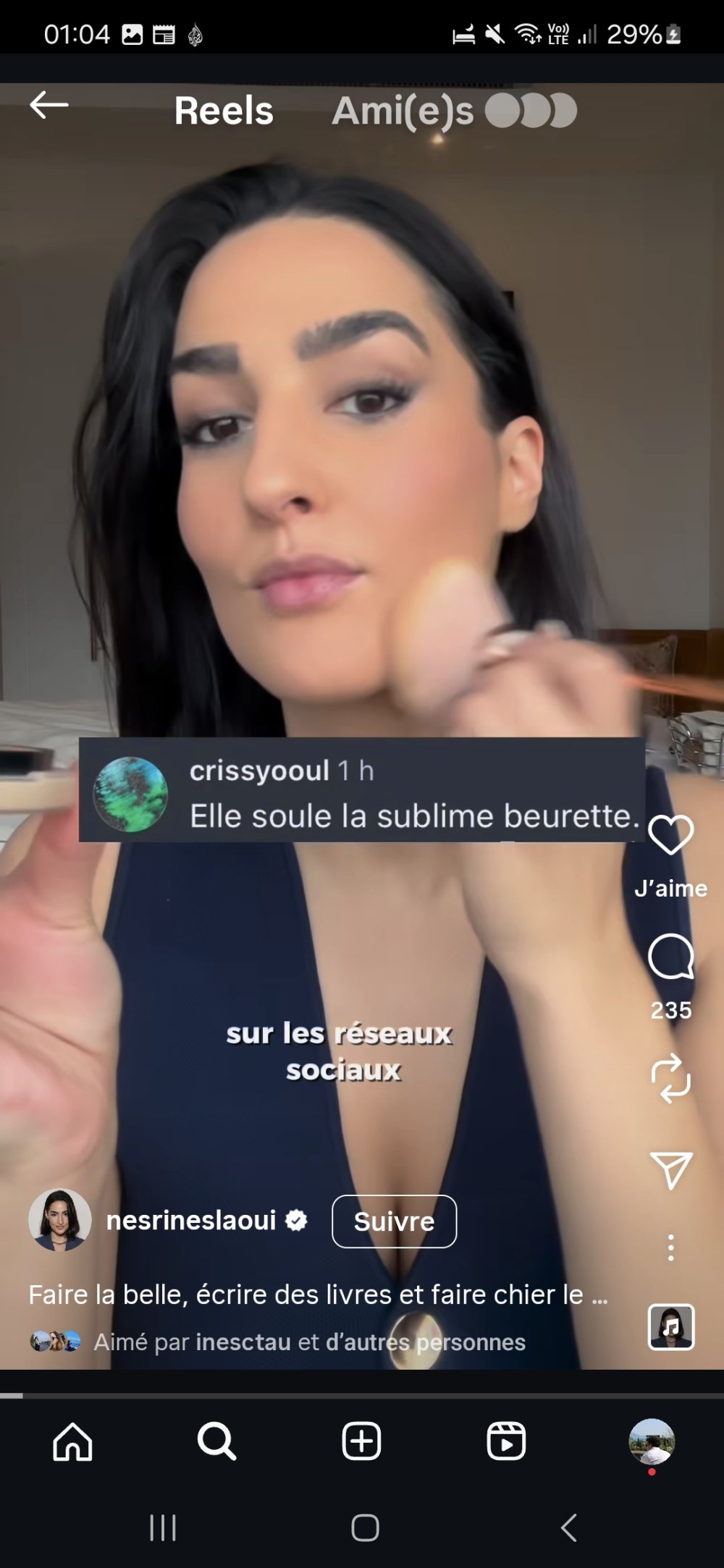Follow nesrineslaoui with the Suivre button
724x1568 pixels.
coord(394,1221)
